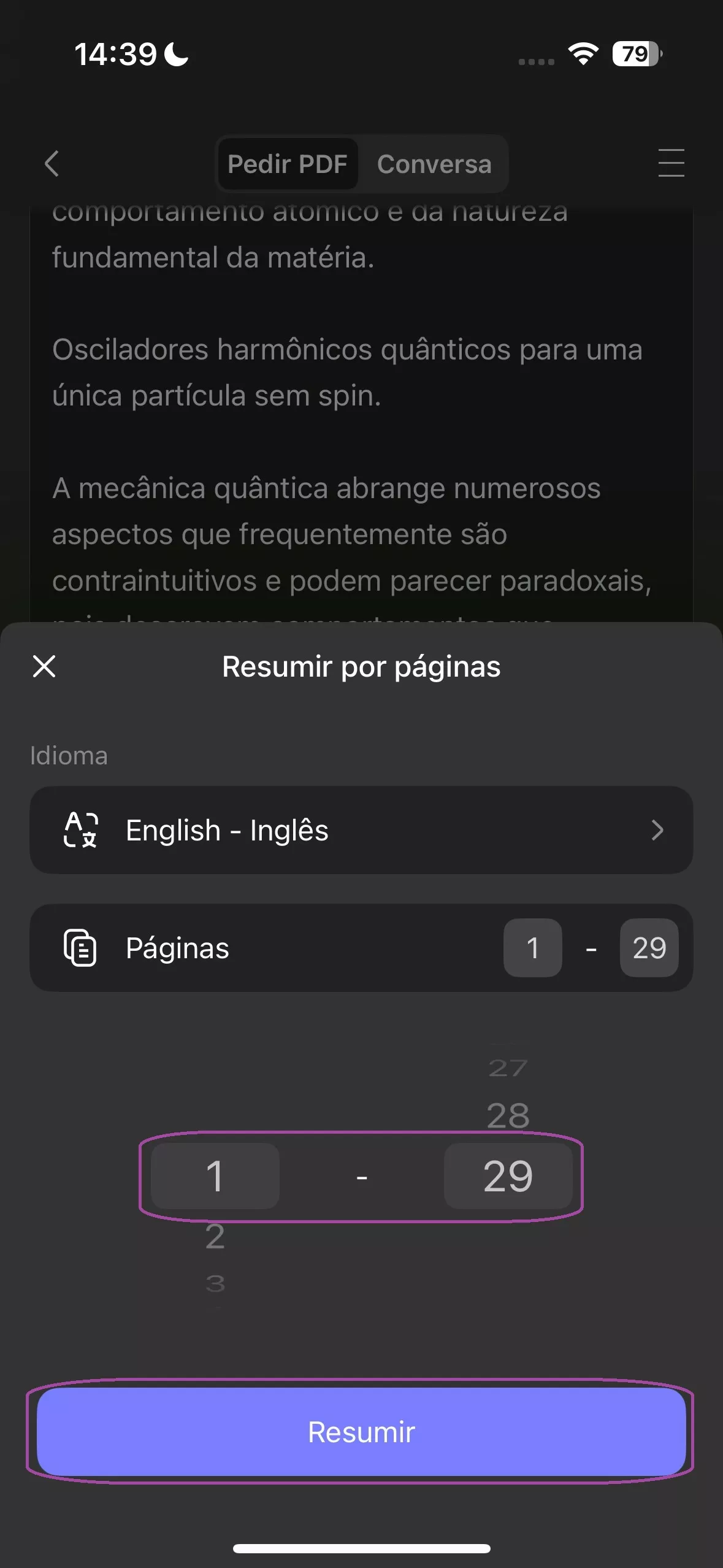Expand the language selector chevron
Image resolution: width=723 pixels, height=1568 pixels.
click(659, 830)
